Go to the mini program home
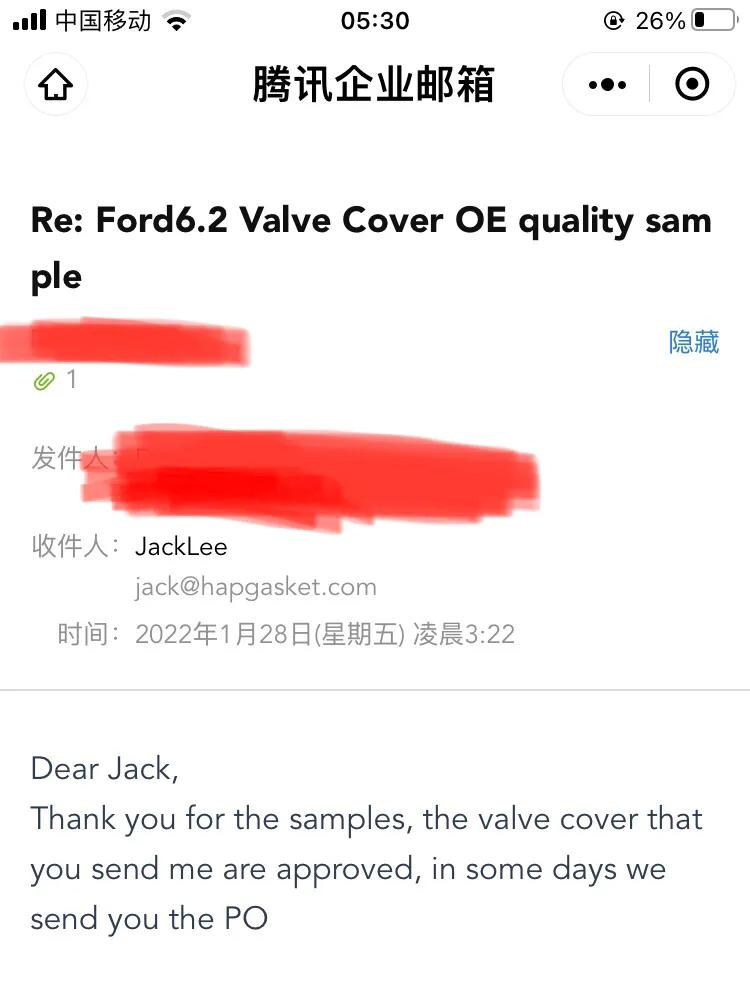750x991 pixels. click(55, 84)
